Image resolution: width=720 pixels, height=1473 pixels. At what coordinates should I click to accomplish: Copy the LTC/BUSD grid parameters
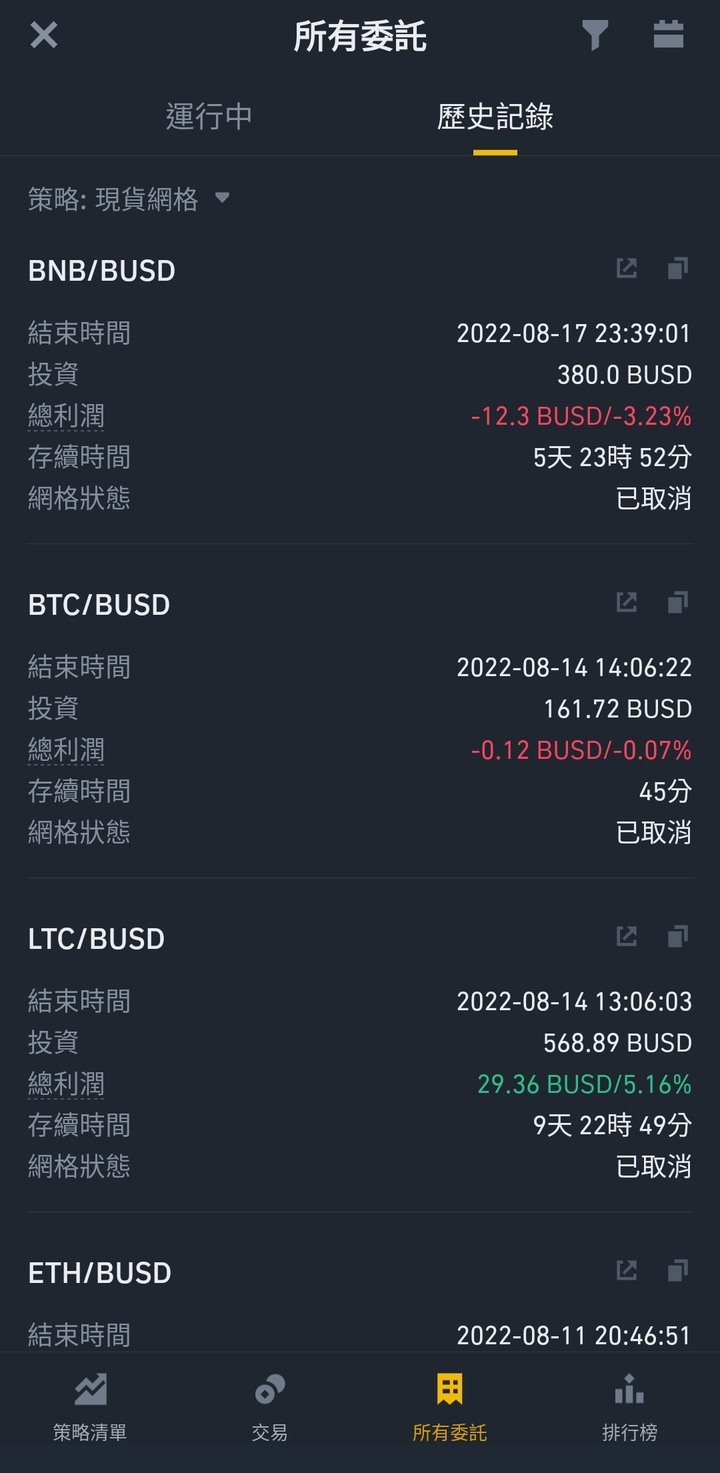click(x=677, y=936)
